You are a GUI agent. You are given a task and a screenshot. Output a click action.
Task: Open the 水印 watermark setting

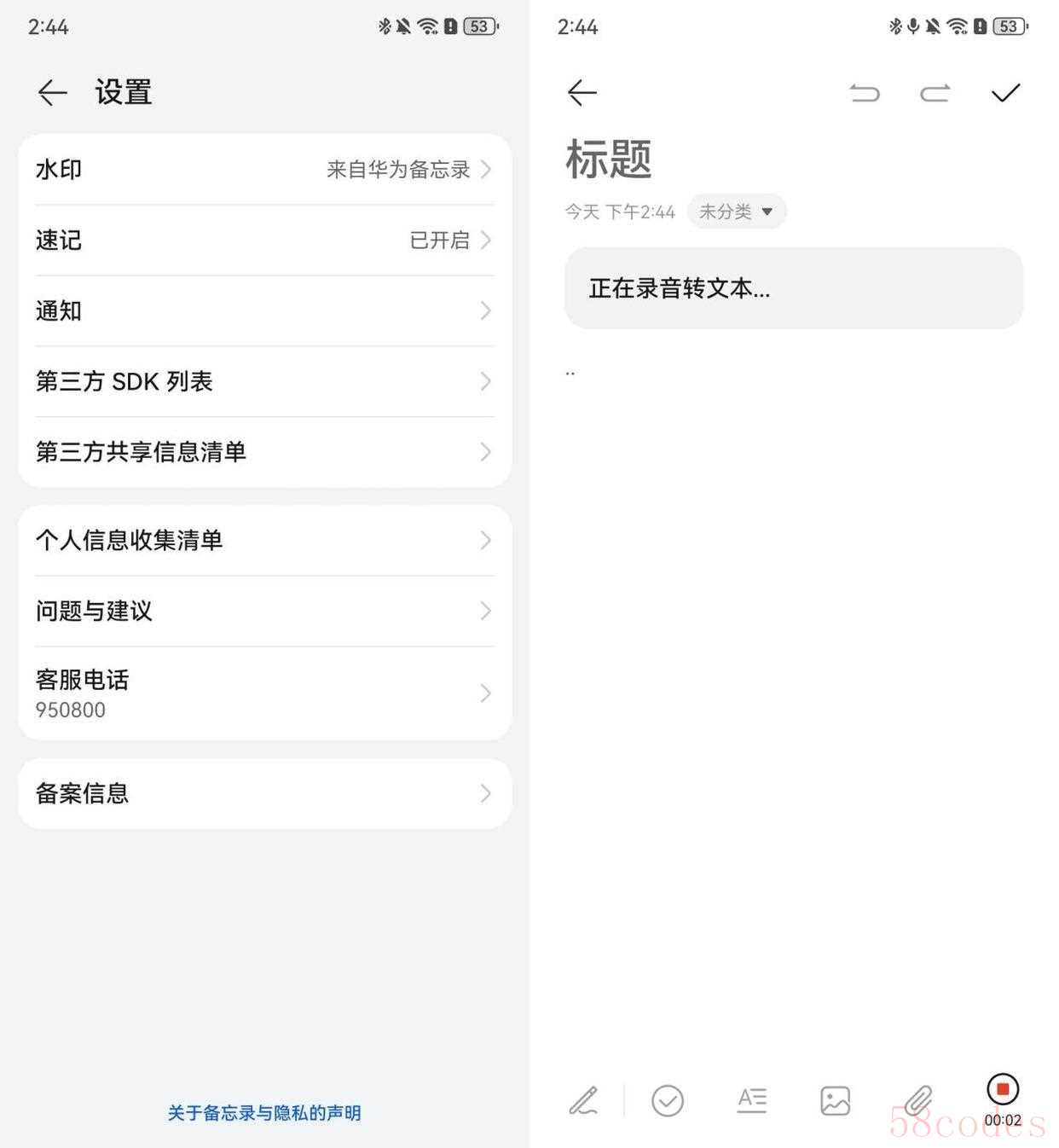[x=264, y=169]
